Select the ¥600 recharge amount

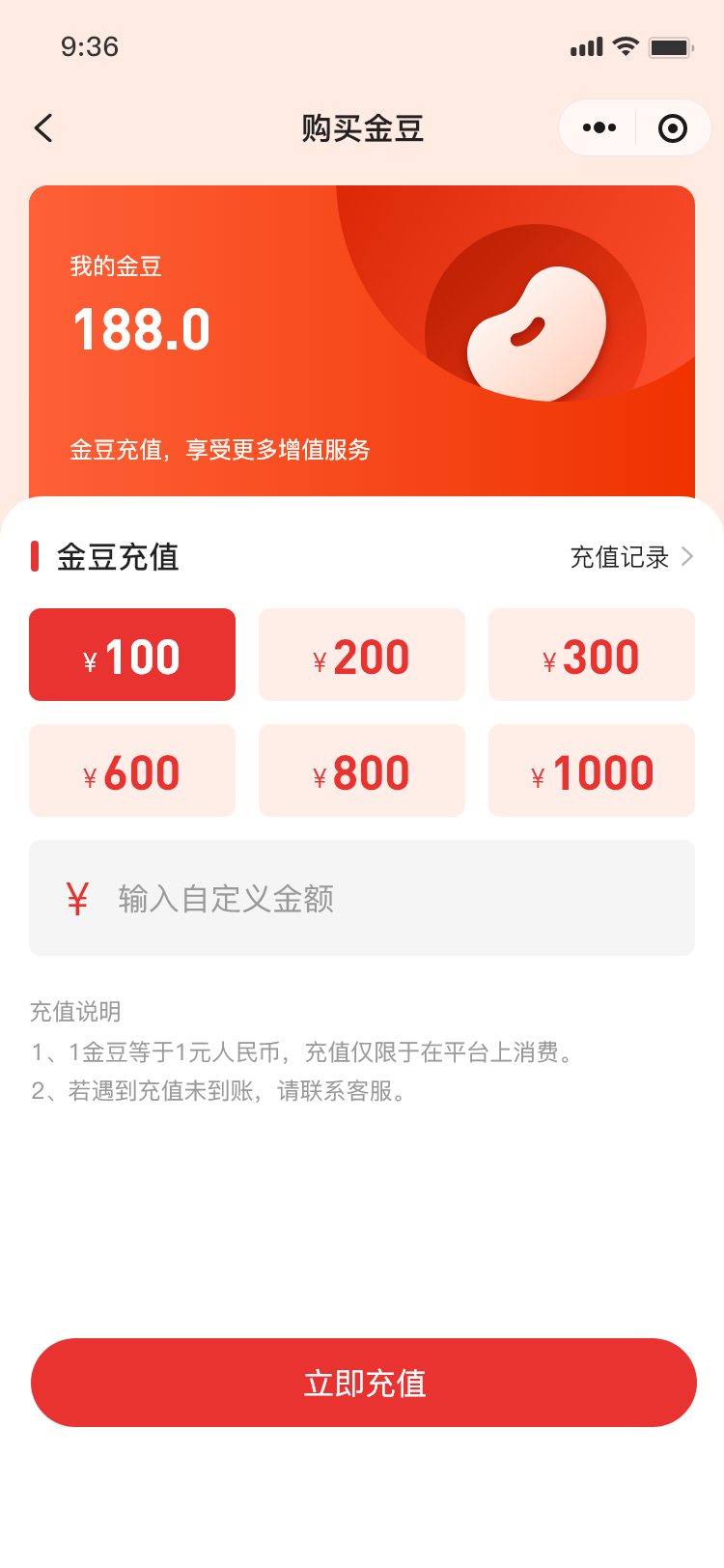pyautogui.click(x=131, y=770)
